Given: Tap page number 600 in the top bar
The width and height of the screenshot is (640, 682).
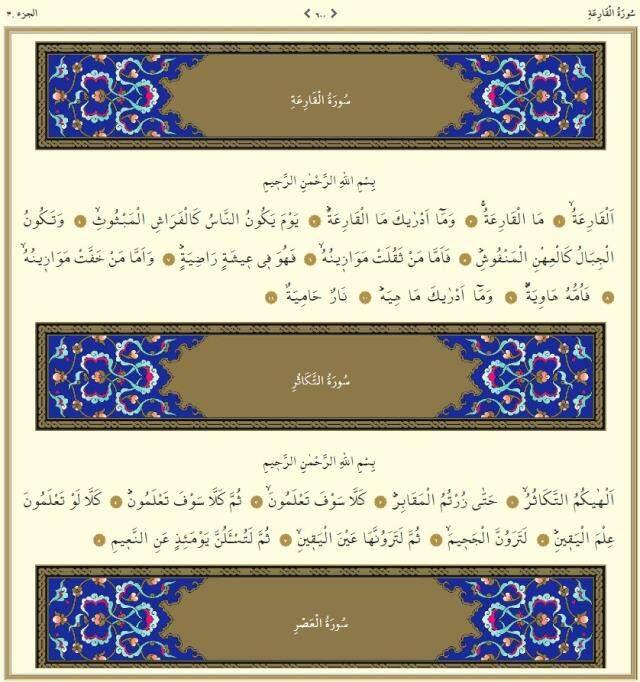Looking at the screenshot, I should tap(320, 12).
